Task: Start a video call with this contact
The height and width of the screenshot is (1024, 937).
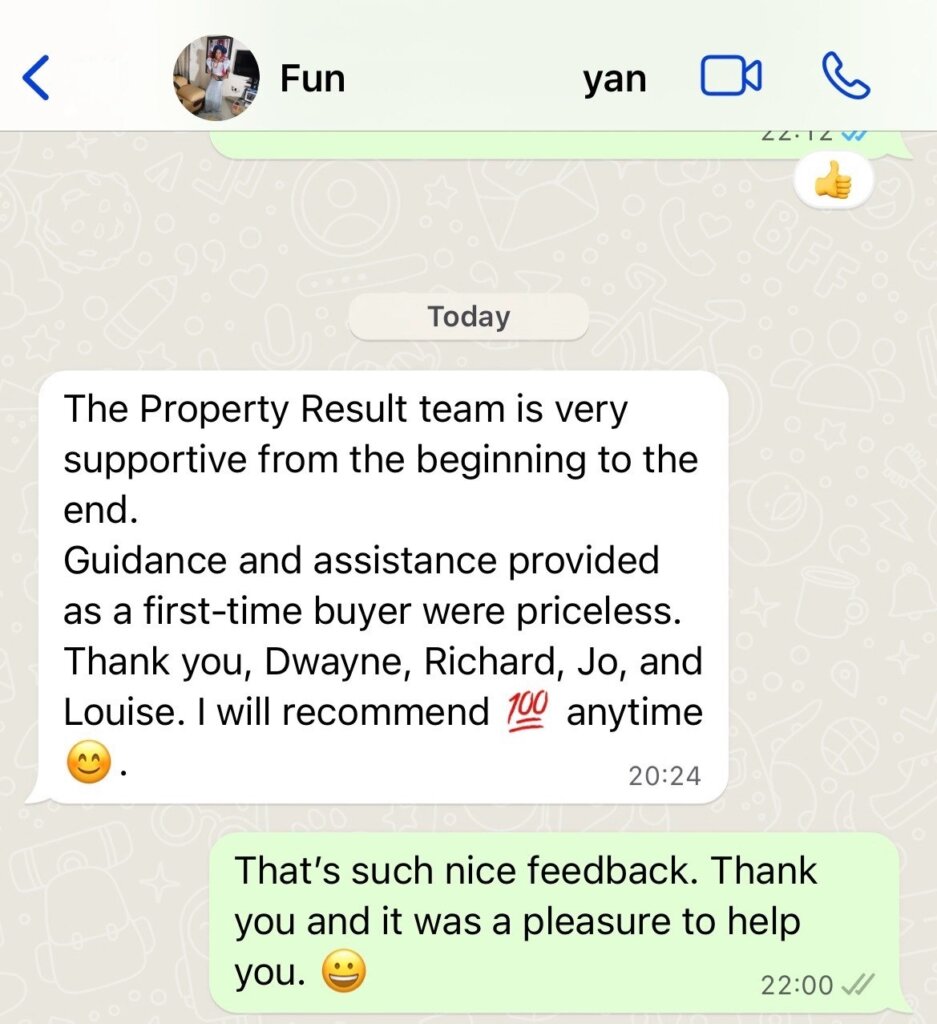Action: (x=730, y=77)
